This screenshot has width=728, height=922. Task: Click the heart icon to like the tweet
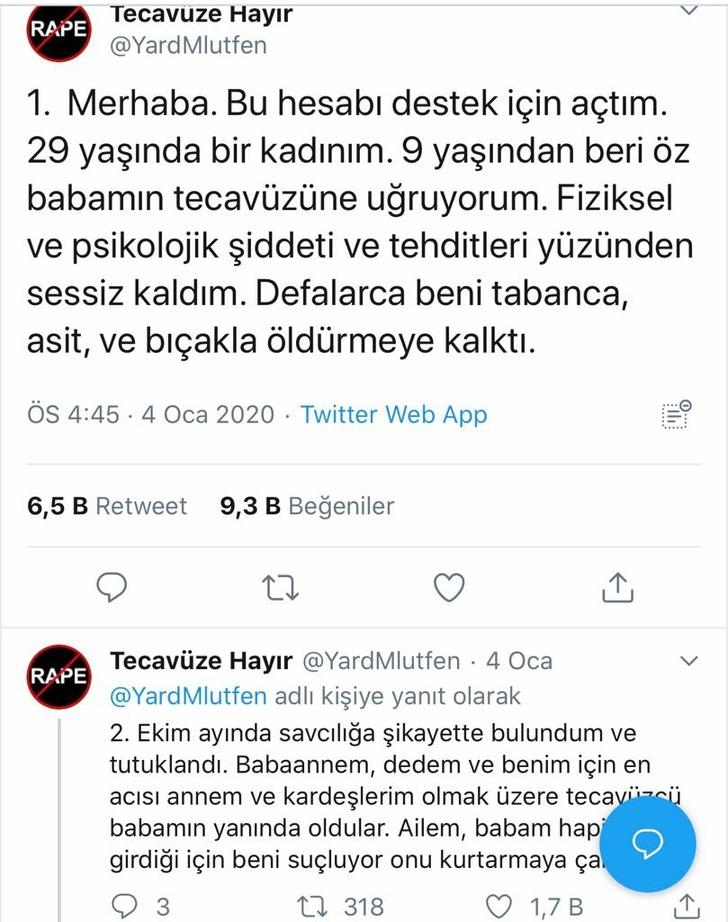coord(451,589)
